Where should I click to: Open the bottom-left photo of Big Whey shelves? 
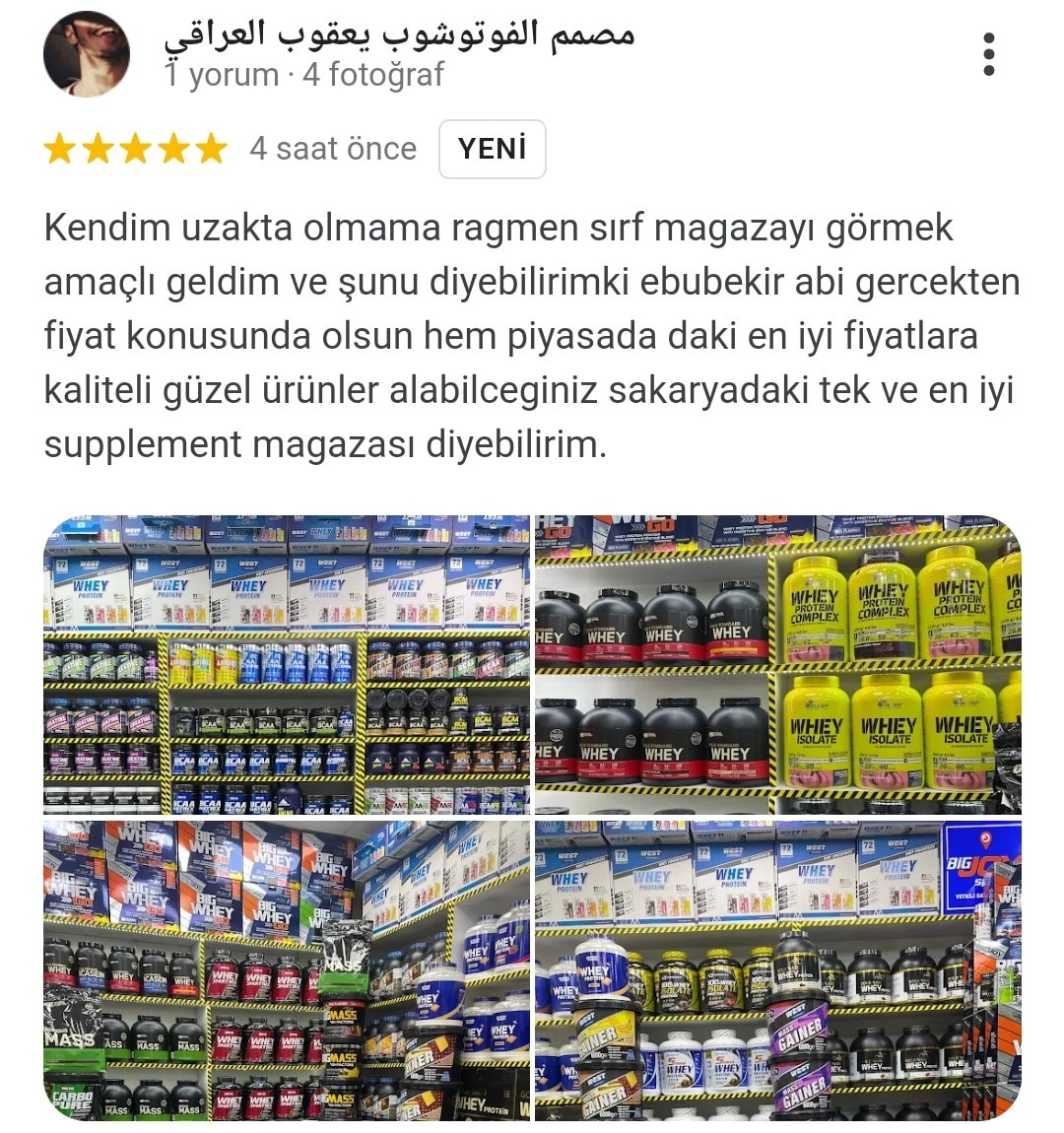[x=286, y=970]
